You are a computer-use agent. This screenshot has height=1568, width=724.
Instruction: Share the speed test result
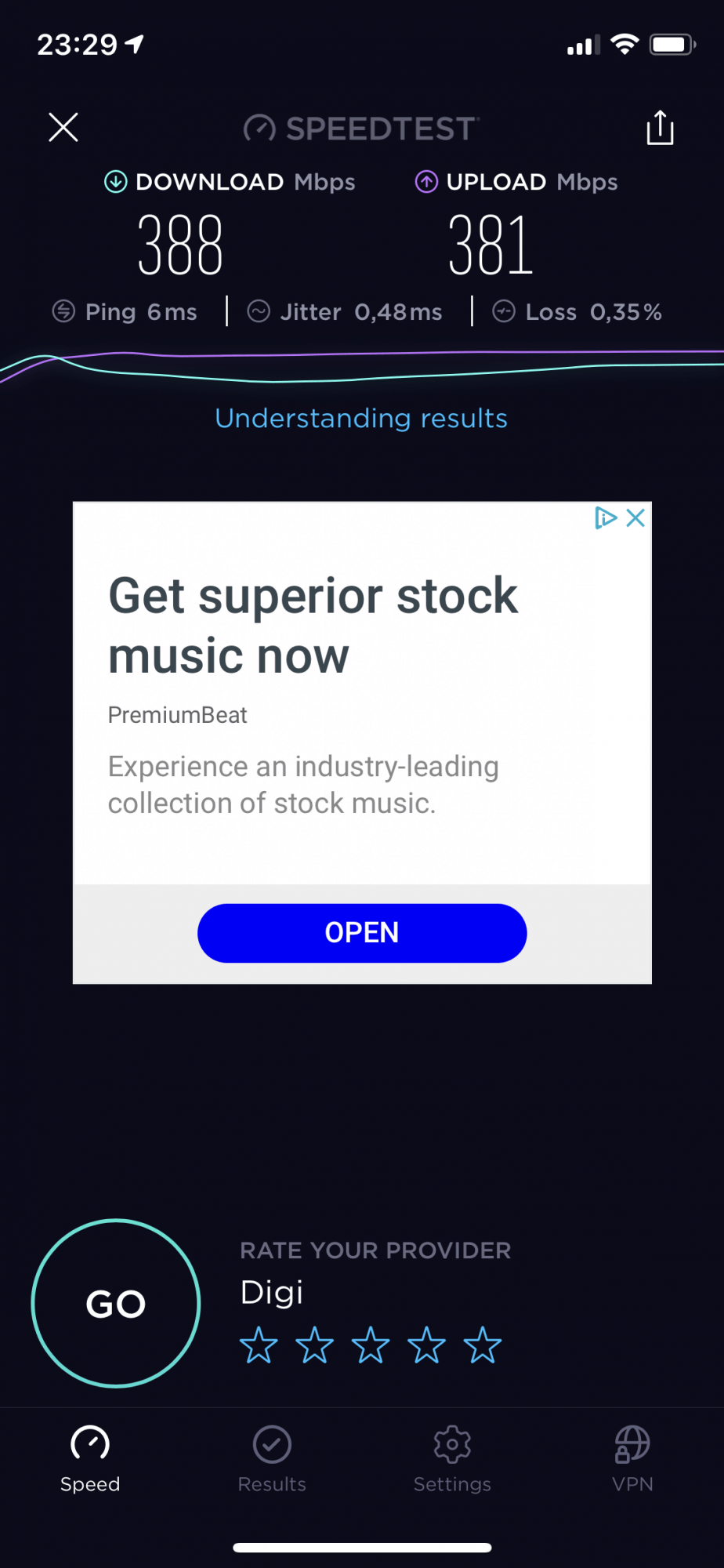[660, 128]
